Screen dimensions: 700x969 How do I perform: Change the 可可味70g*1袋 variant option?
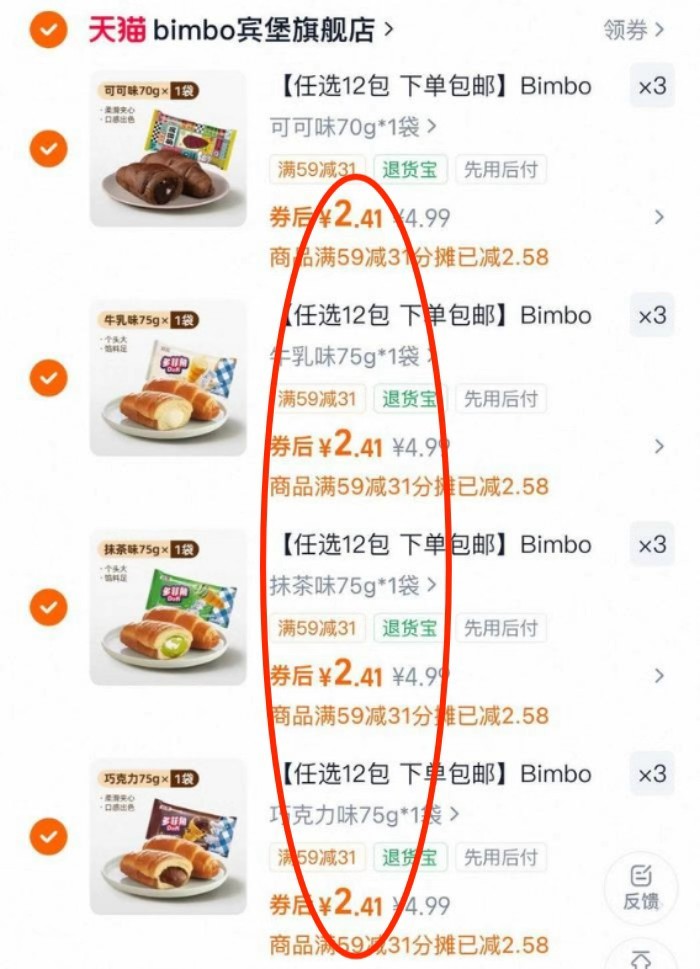[x=352, y=127]
